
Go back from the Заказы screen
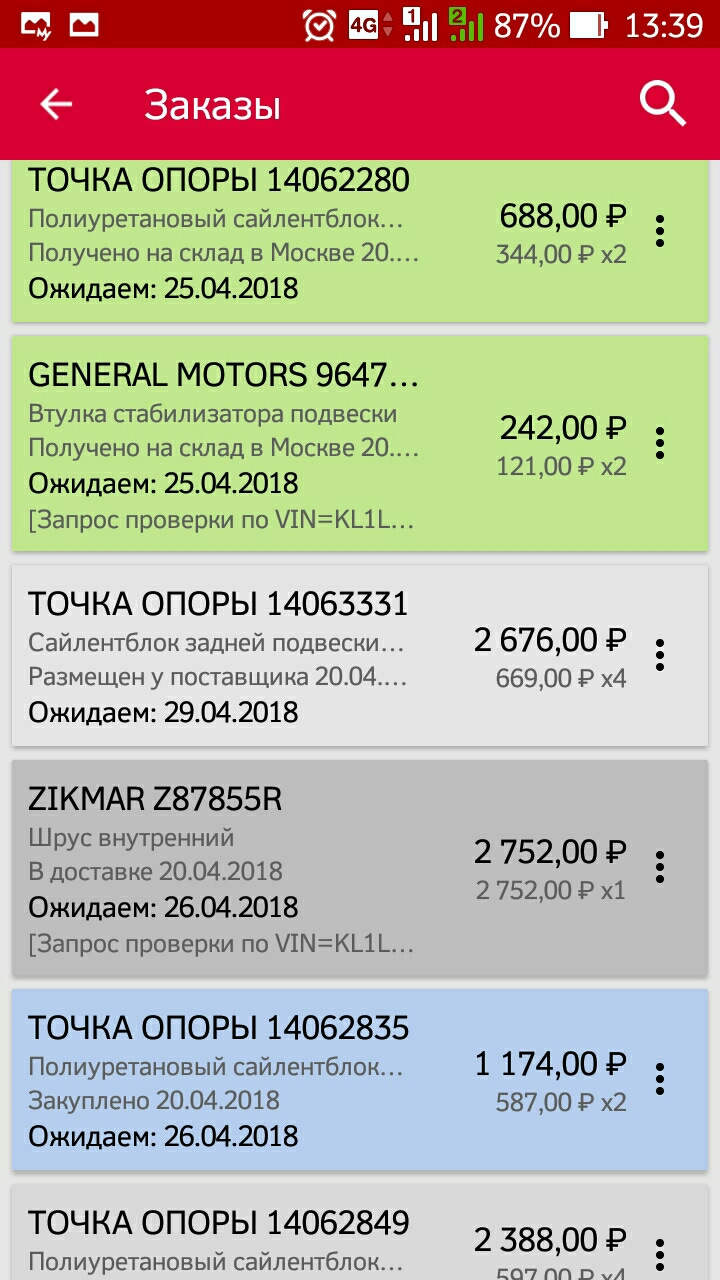(x=56, y=104)
